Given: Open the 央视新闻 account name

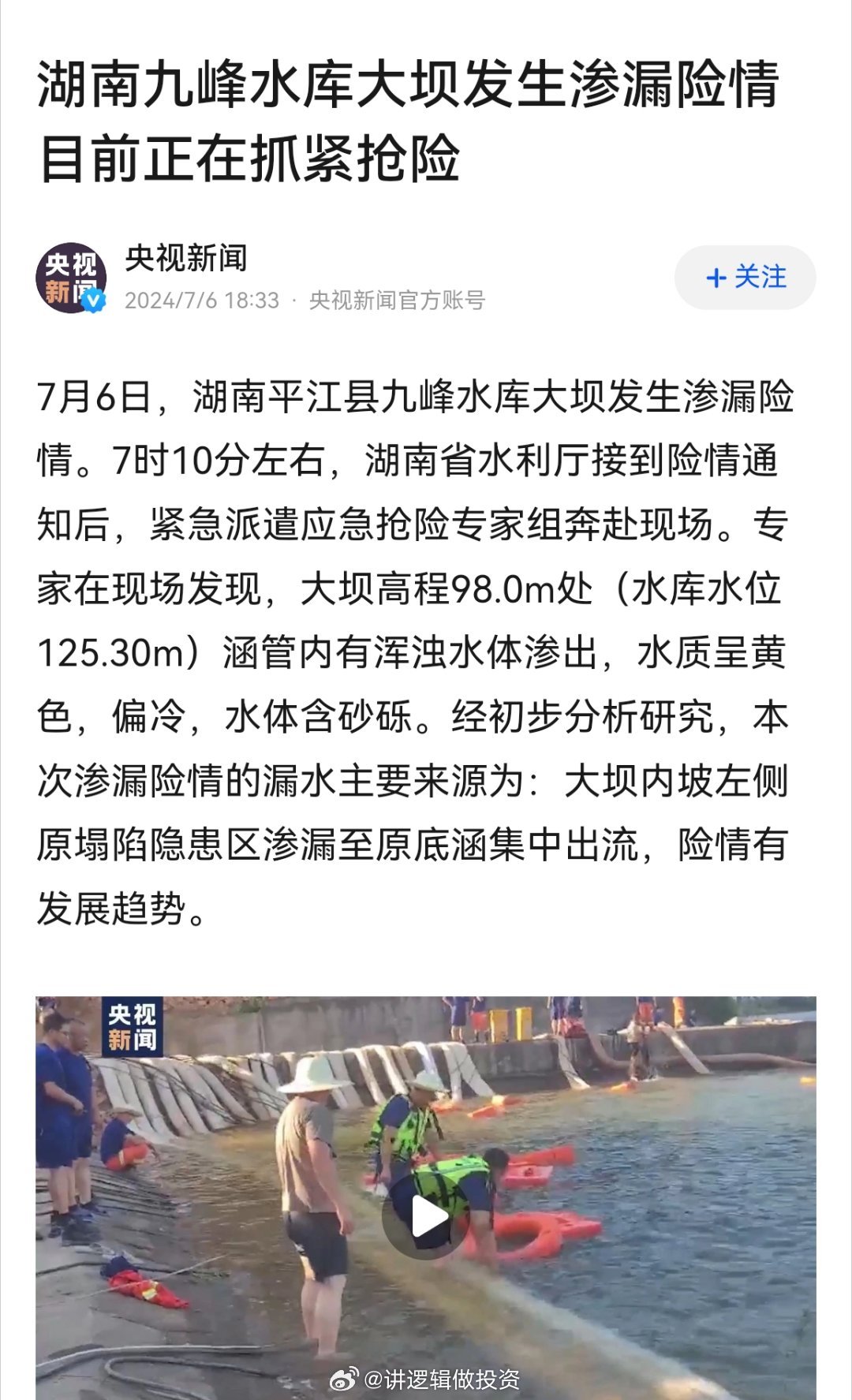Looking at the screenshot, I should coord(186,259).
